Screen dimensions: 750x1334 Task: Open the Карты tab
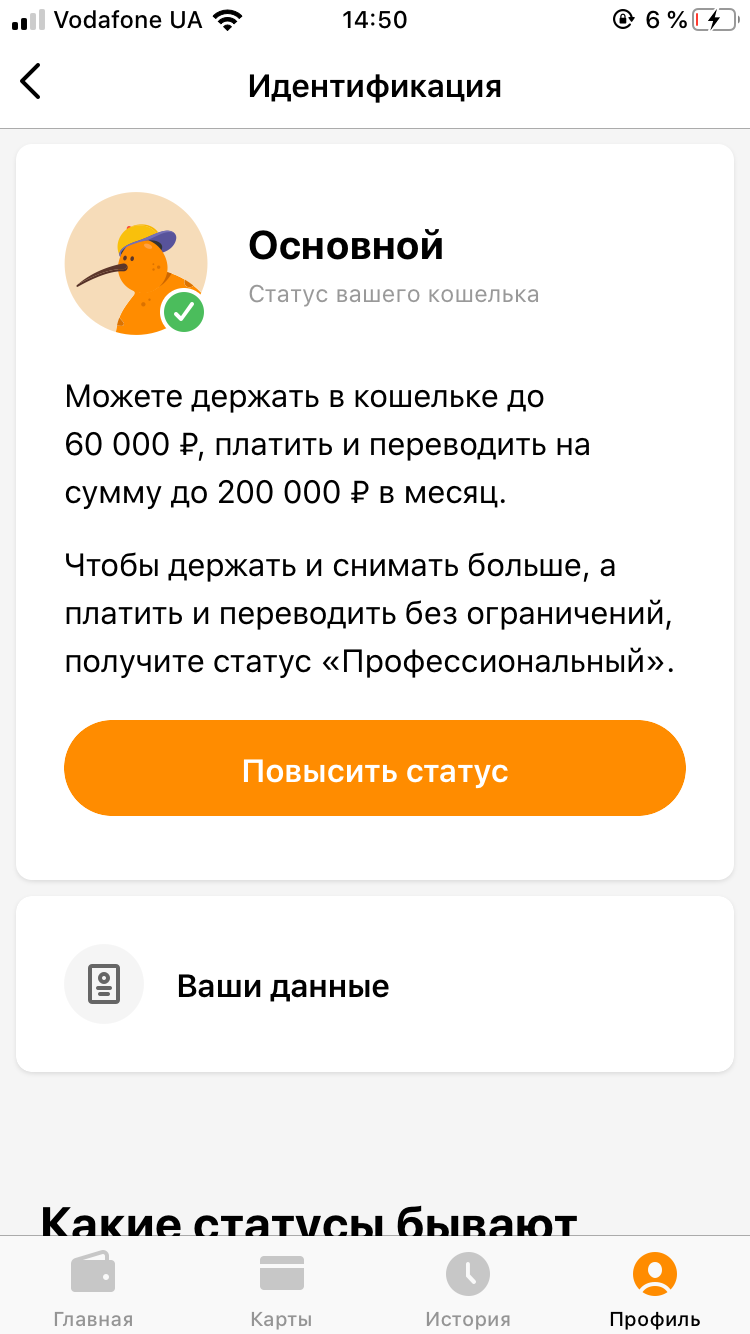click(x=281, y=1288)
